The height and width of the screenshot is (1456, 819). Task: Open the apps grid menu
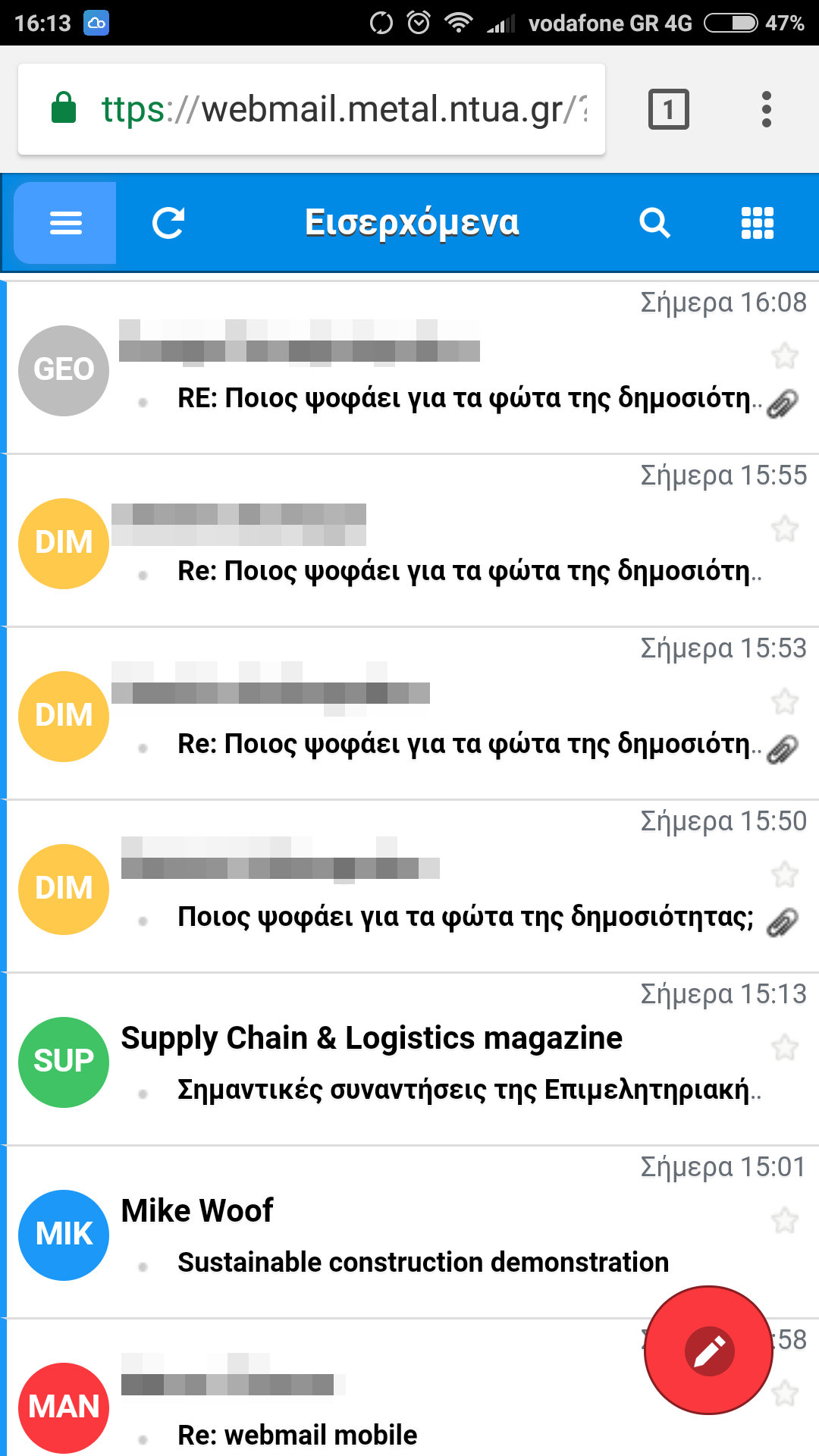757,223
